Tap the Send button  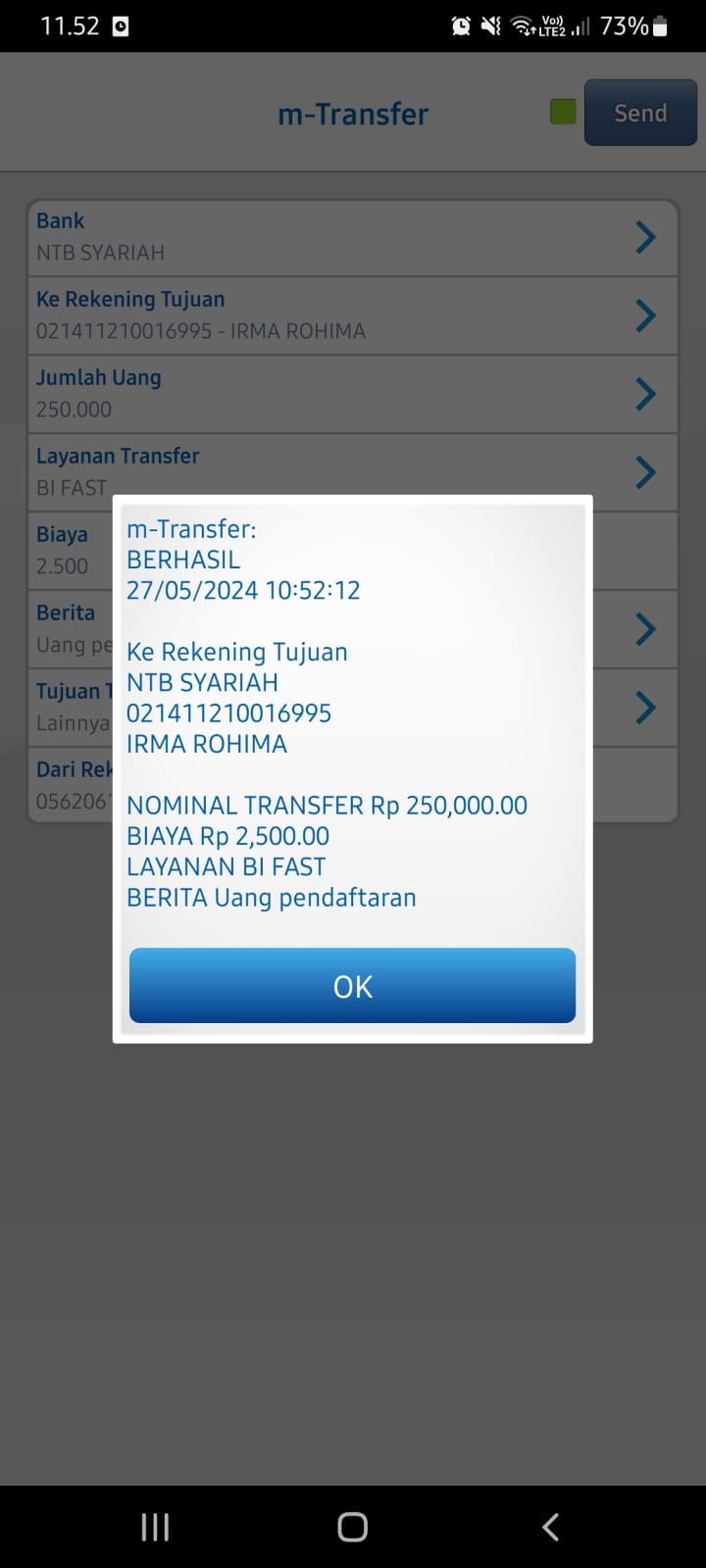pyautogui.click(x=640, y=113)
